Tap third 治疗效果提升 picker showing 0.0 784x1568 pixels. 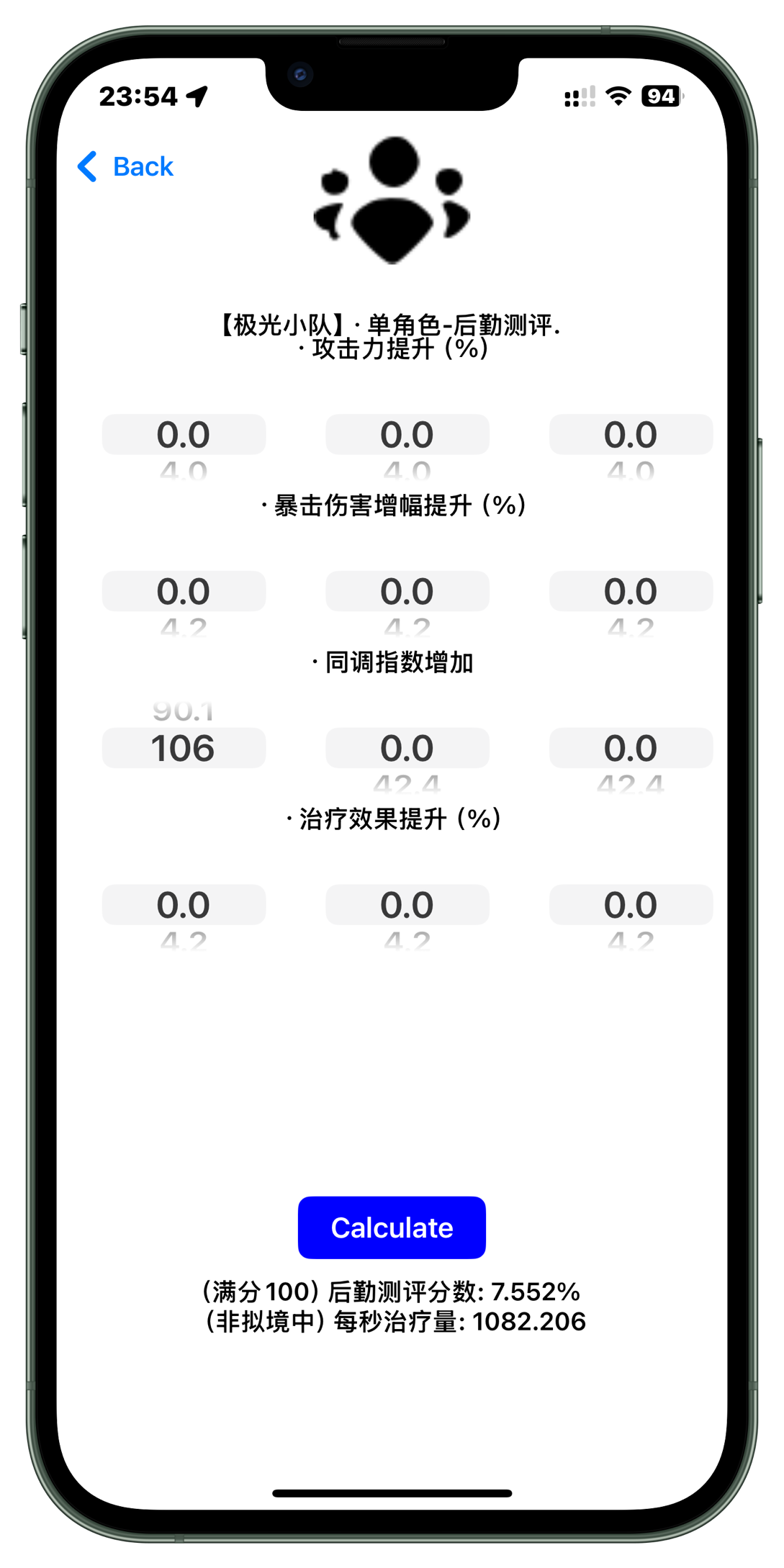point(630,905)
